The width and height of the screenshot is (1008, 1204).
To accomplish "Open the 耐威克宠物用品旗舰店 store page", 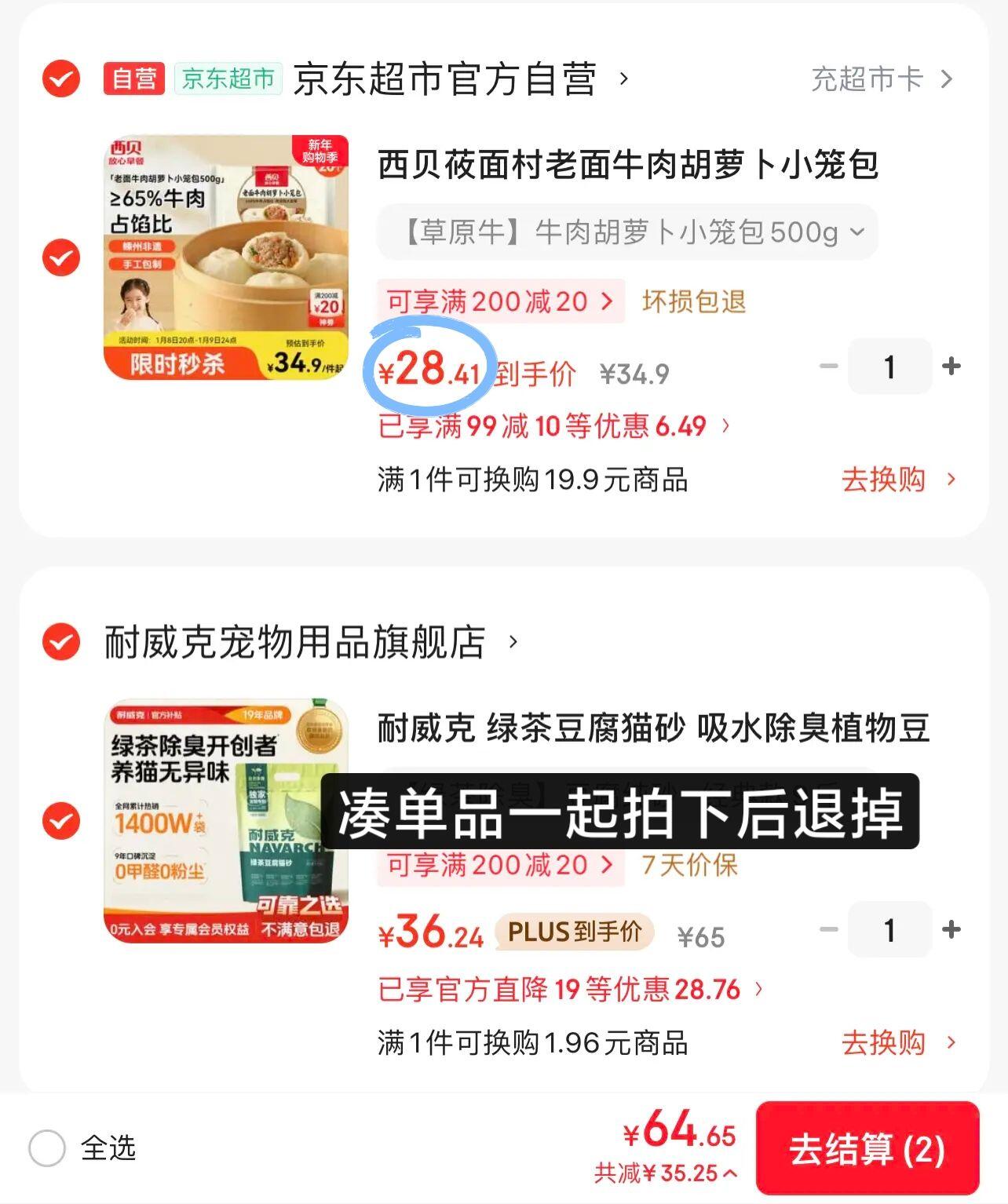I will tap(295, 642).
